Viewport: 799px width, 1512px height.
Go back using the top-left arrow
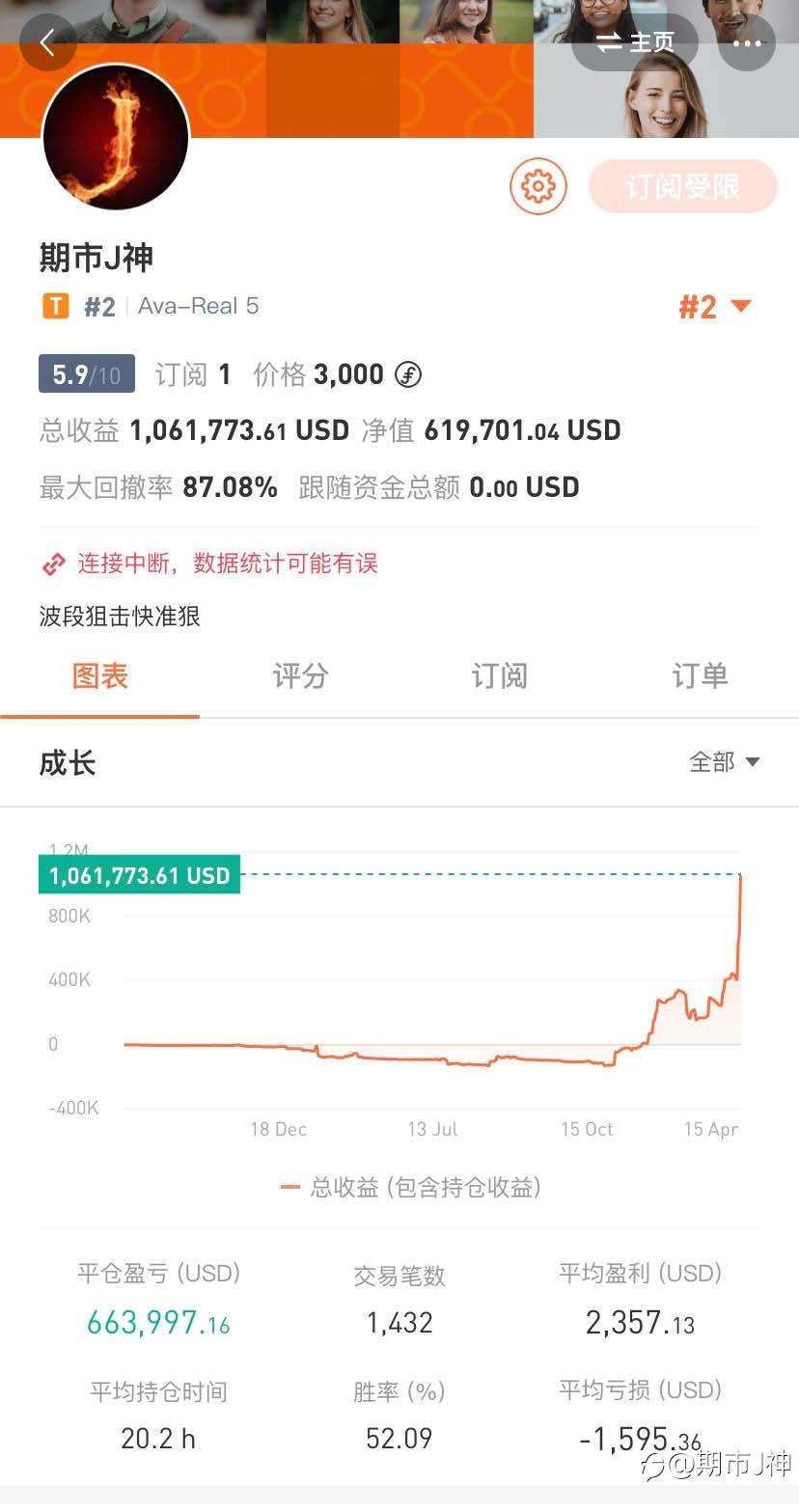47,42
